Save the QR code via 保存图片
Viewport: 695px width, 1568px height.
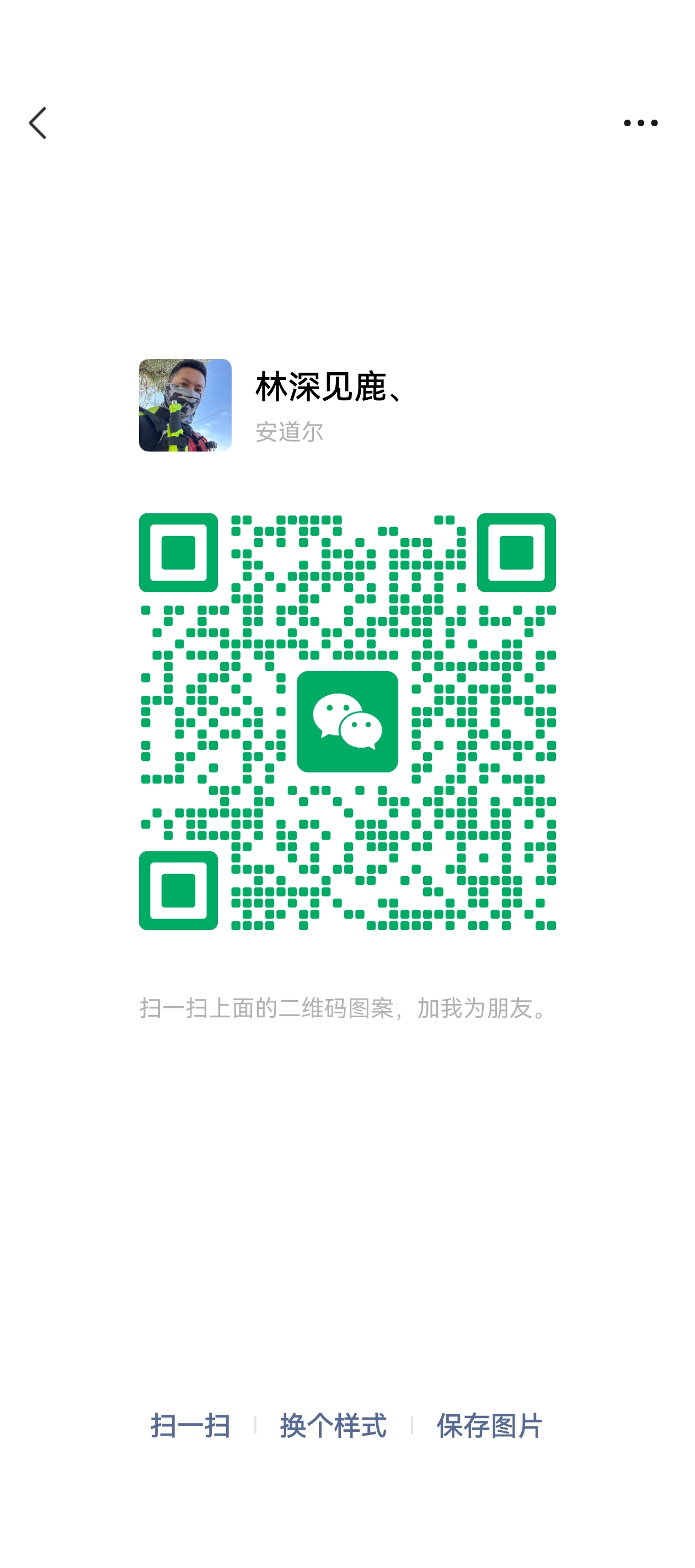pos(489,1426)
